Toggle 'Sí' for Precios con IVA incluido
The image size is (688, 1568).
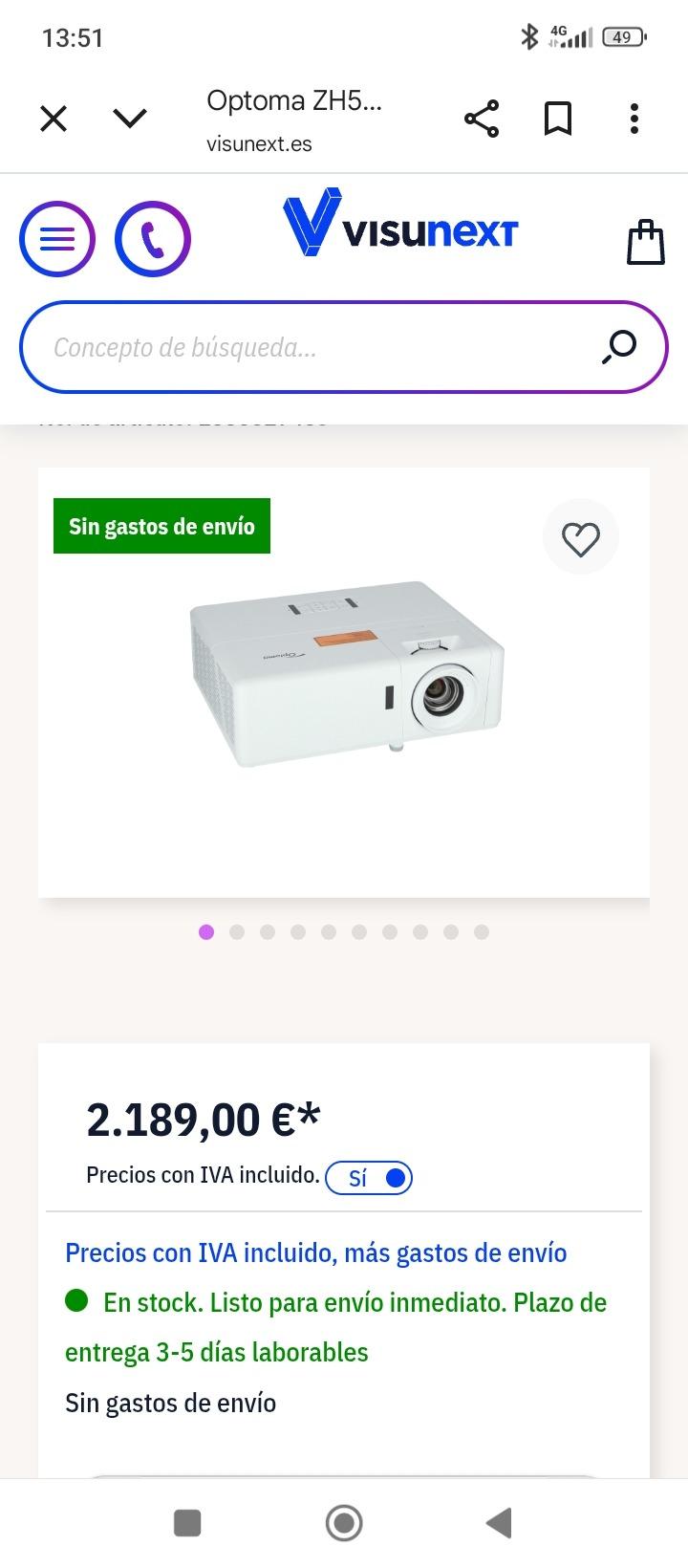369,1177
